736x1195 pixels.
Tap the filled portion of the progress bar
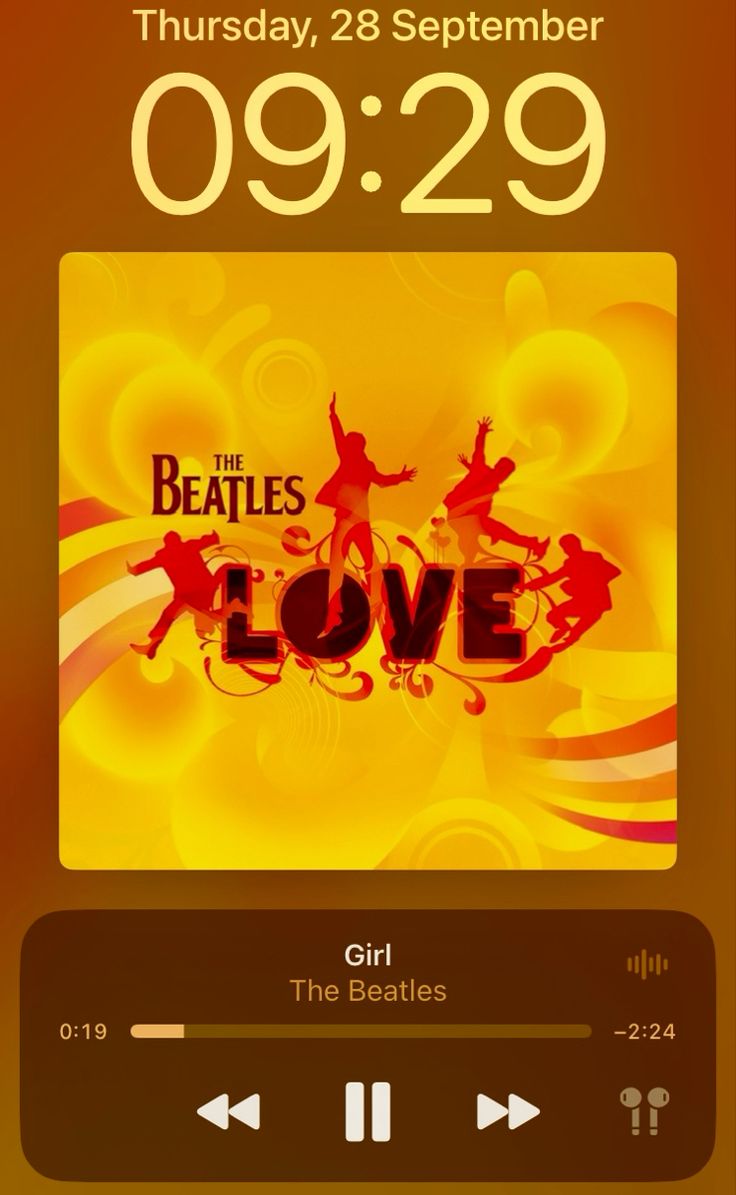[155, 1030]
